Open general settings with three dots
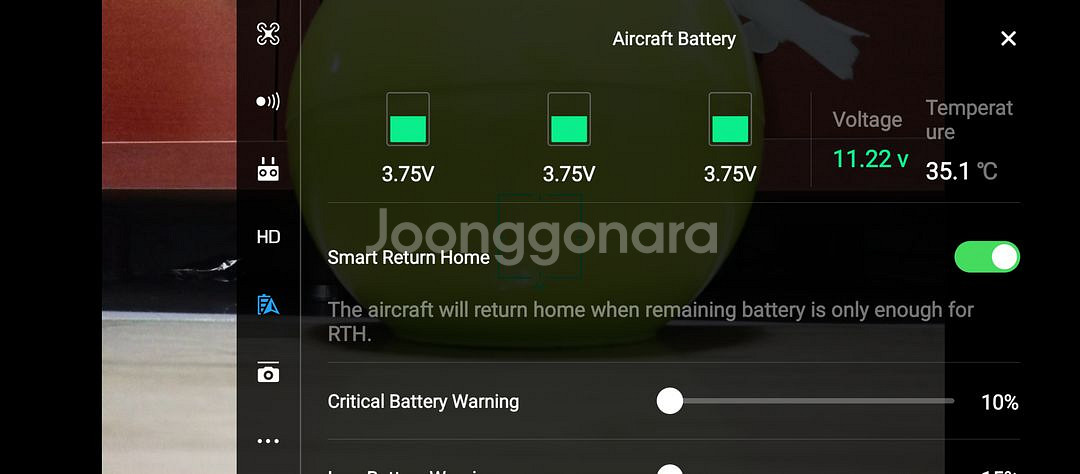 (x=268, y=440)
